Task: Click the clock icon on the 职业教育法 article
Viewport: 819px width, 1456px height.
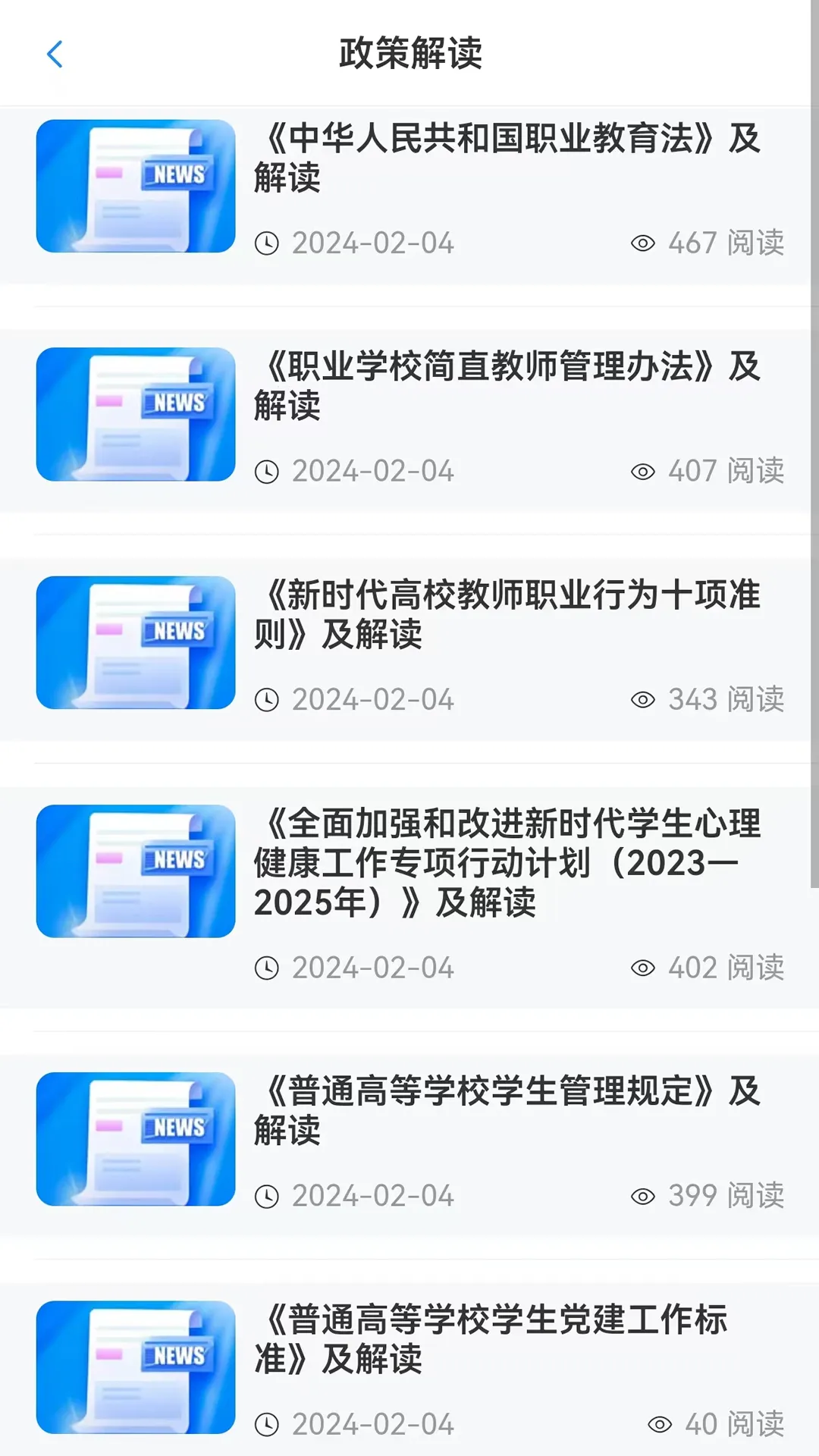Action: 269,243
